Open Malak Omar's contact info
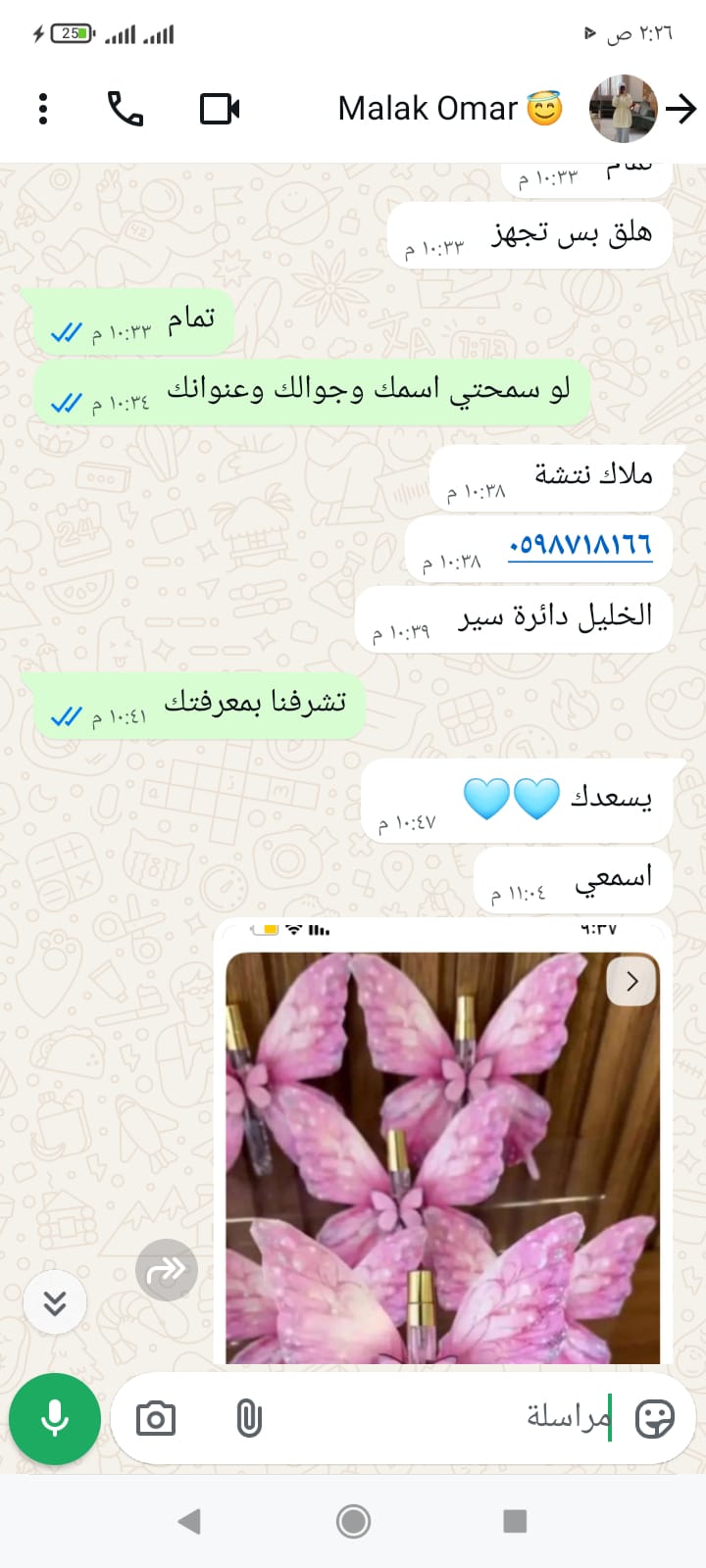706x1568 pixels. tap(428, 109)
